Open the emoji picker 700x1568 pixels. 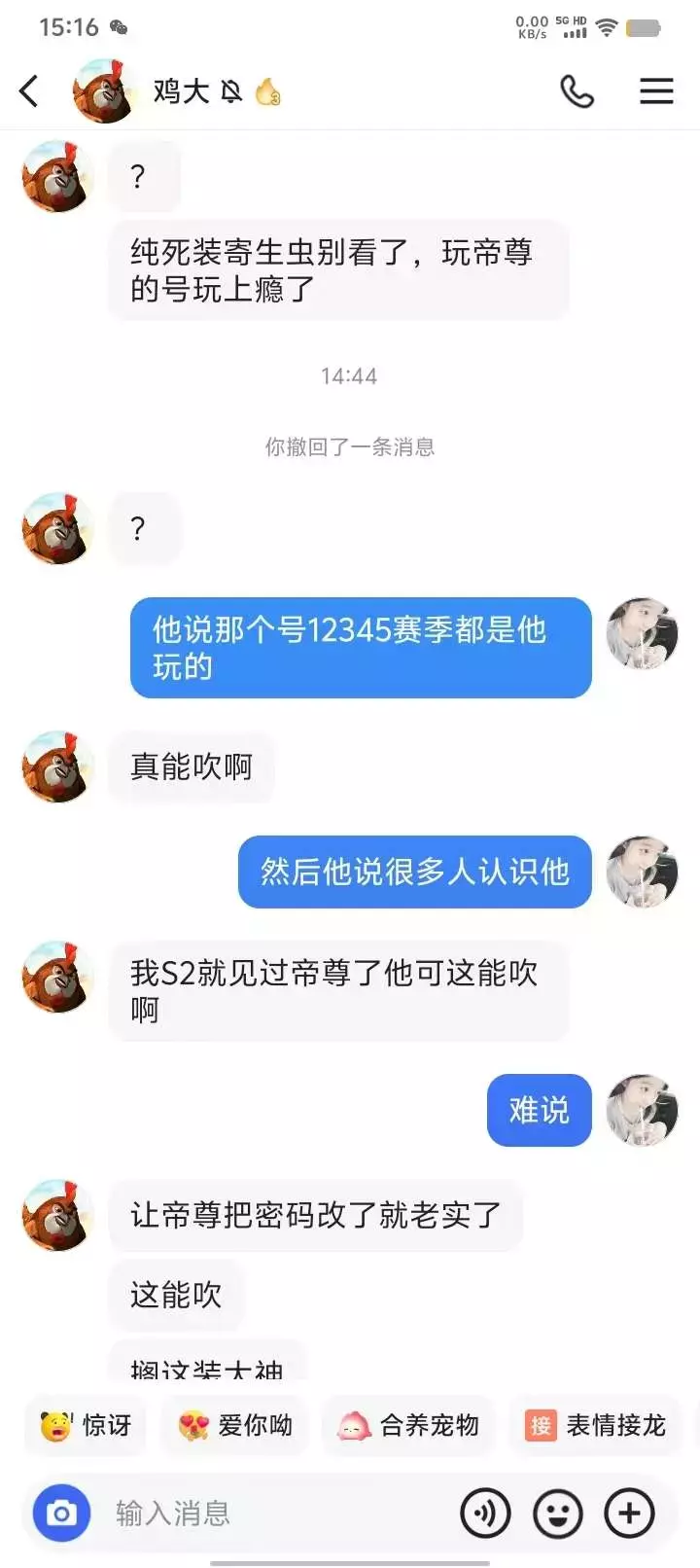coord(558,1514)
